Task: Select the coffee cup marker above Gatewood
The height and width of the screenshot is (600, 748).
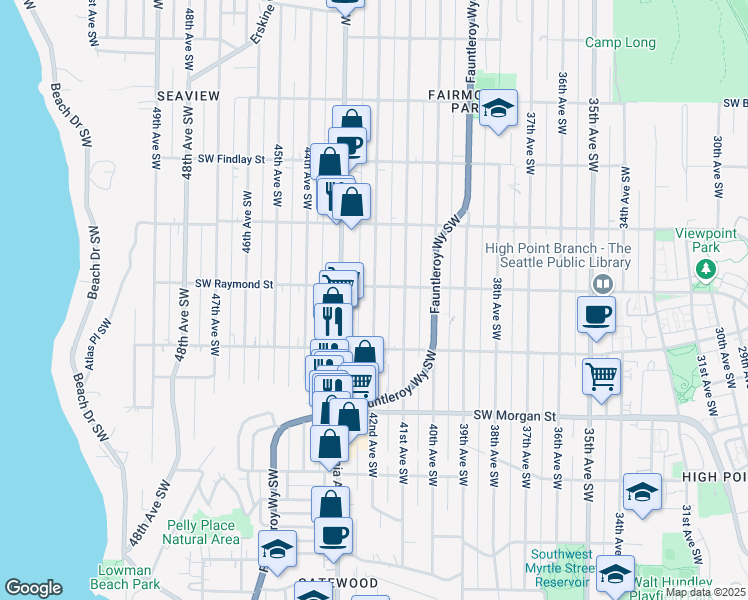Action: click(x=333, y=538)
